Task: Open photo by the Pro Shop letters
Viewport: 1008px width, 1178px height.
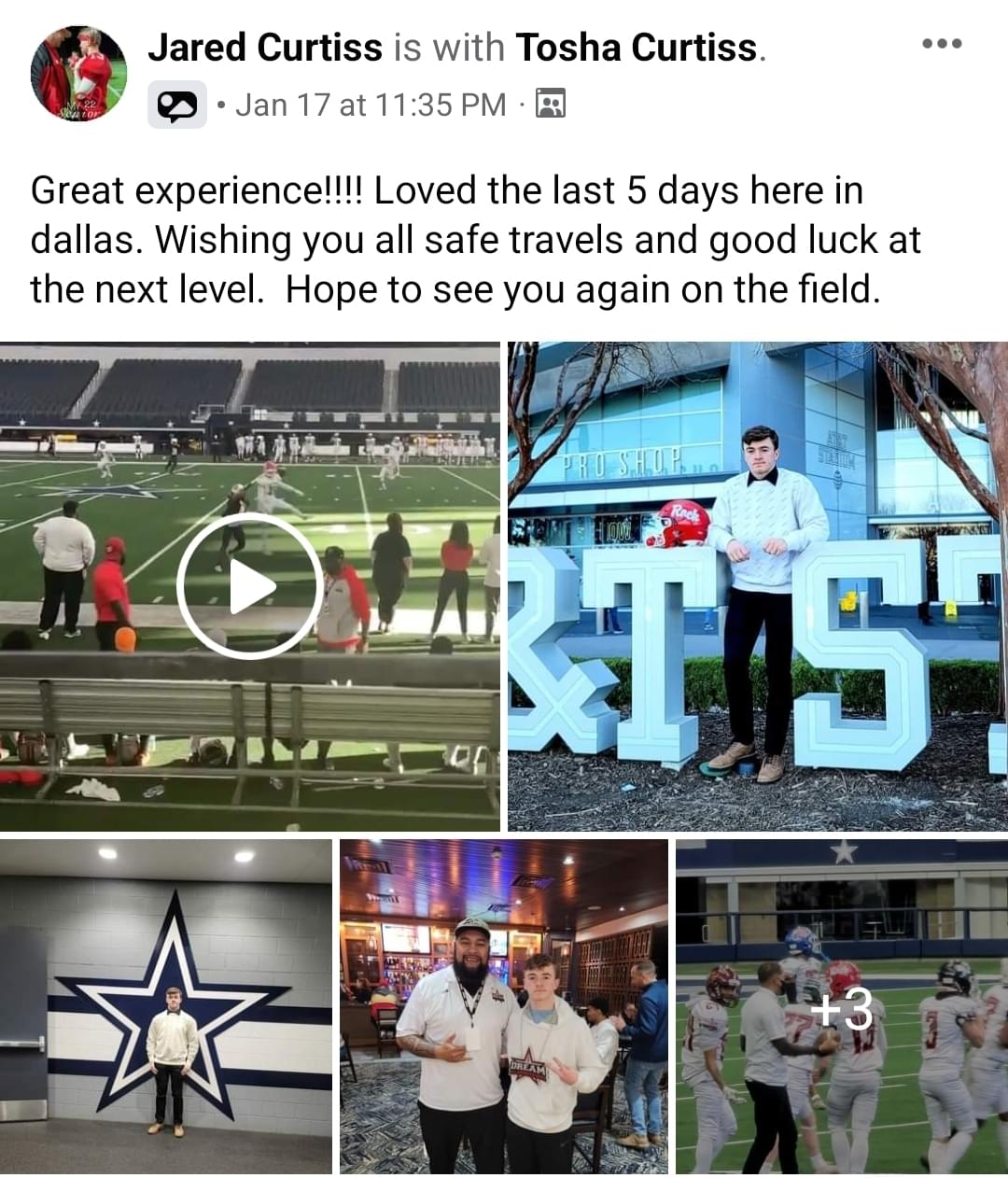Action: (x=757, y=587)
